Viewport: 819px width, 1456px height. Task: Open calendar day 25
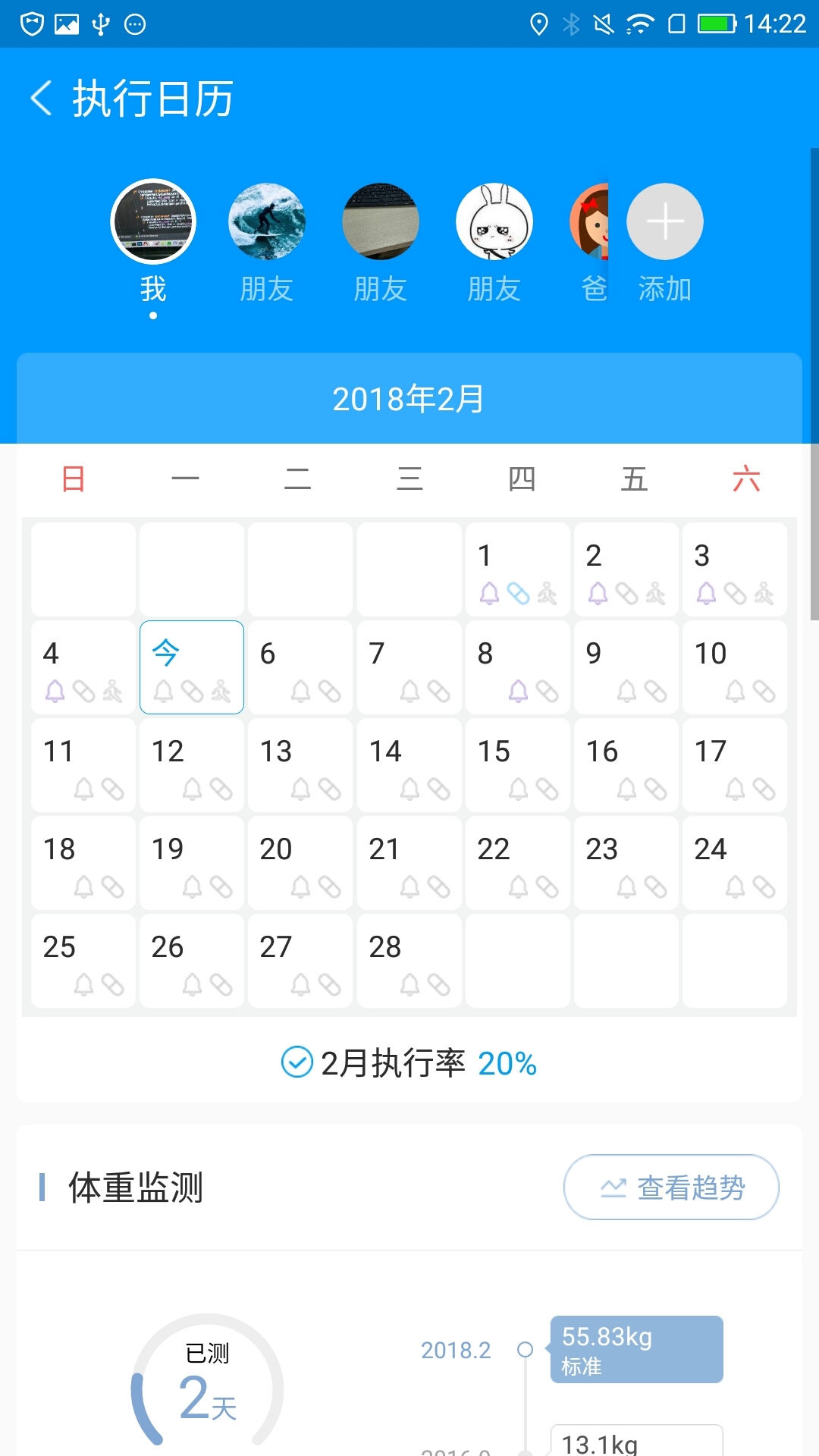point(83,961)
